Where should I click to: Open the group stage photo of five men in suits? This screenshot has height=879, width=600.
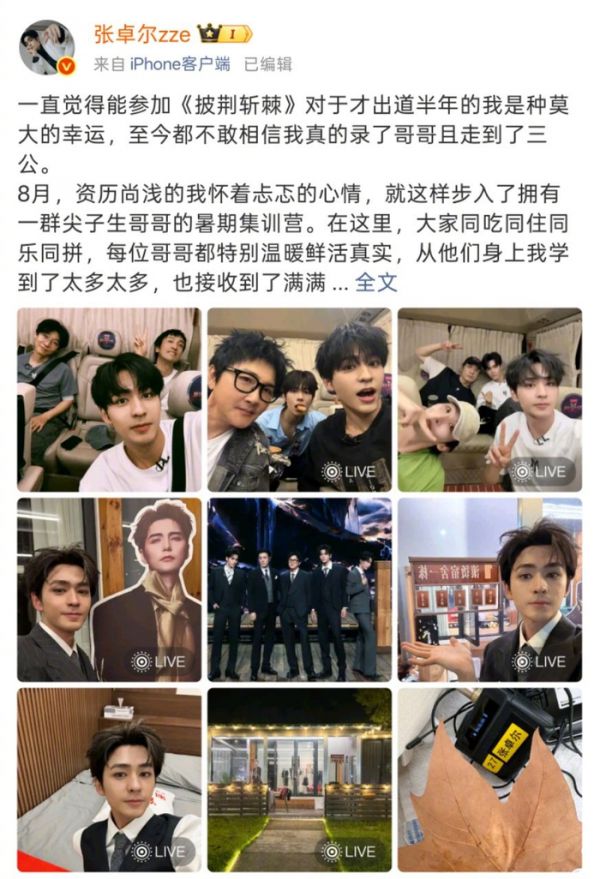coord(299,590)
